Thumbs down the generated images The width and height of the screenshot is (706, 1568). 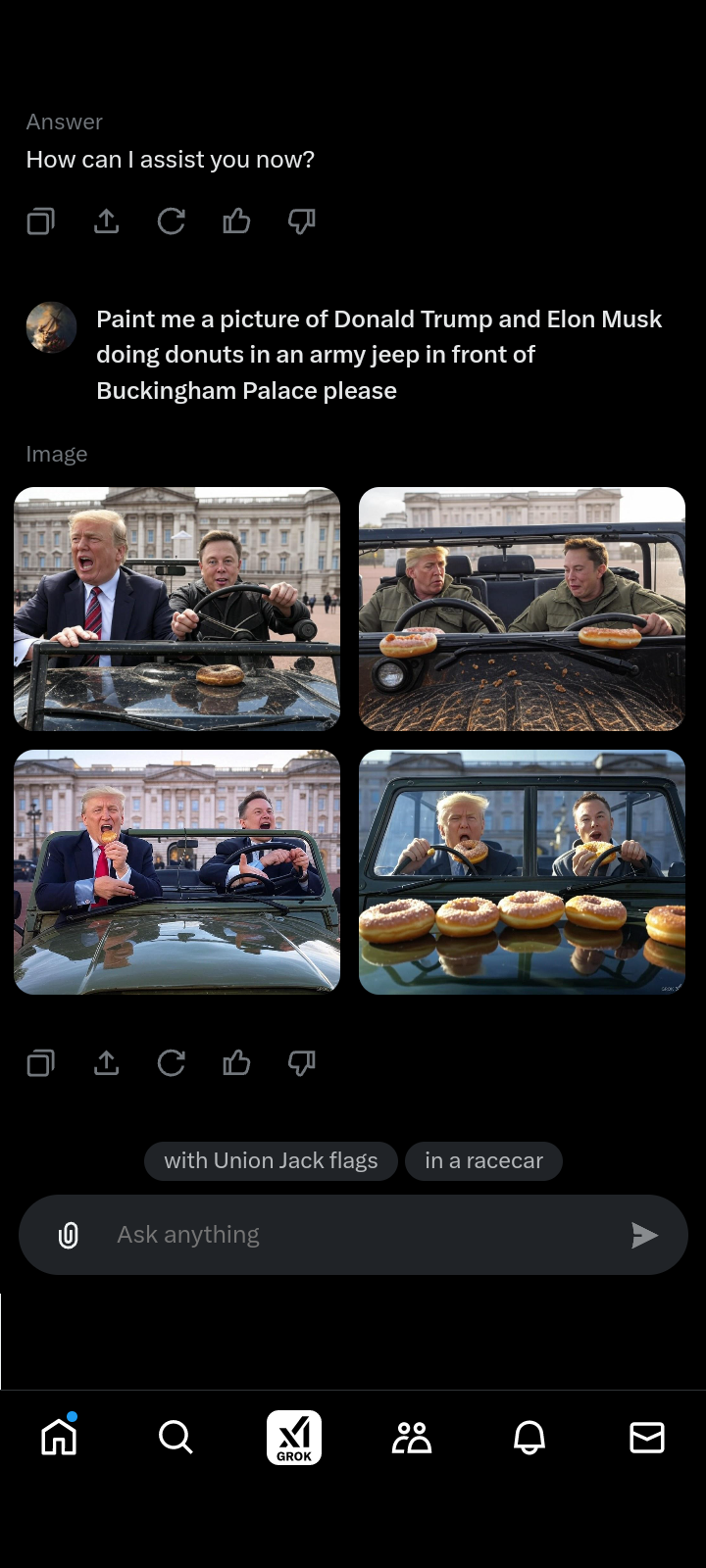click(301, 1063)
